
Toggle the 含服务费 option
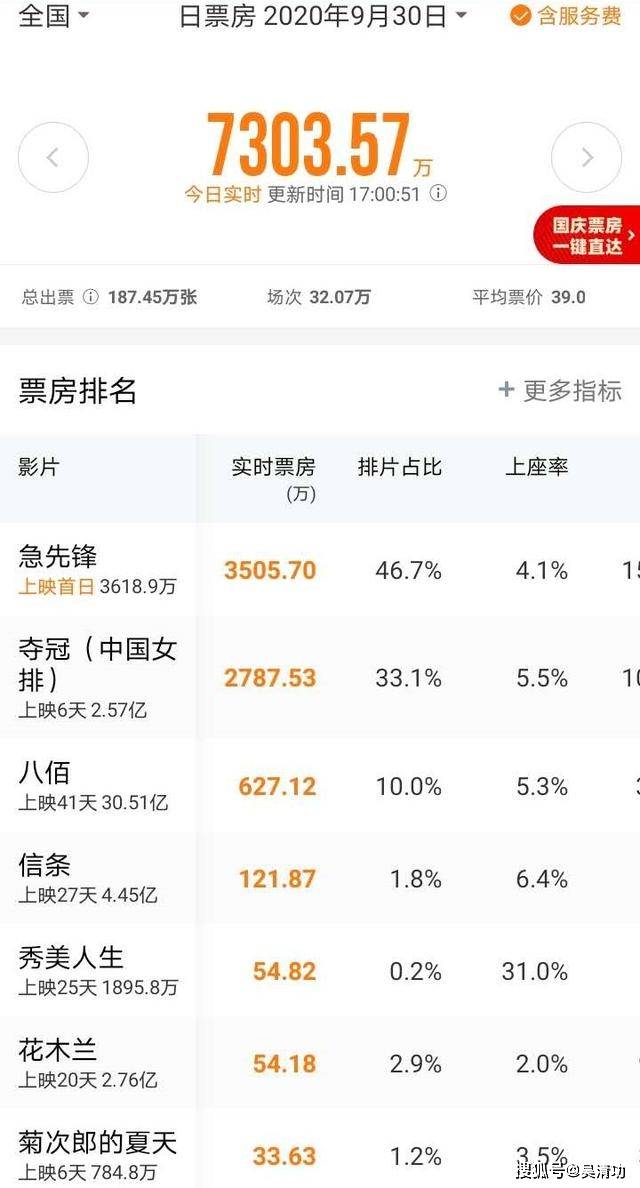[x=566, y=15]
